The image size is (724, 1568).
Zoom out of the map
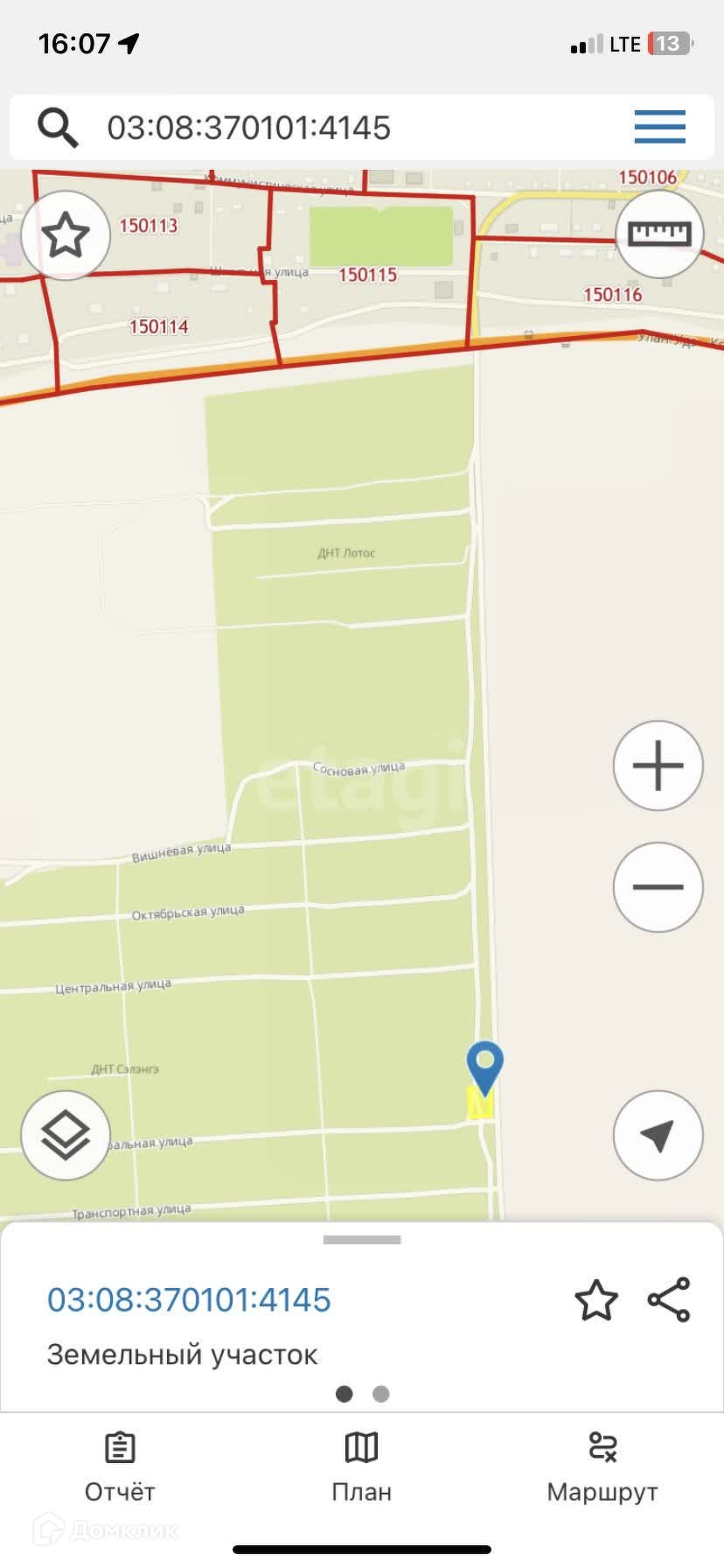[658, 886]
